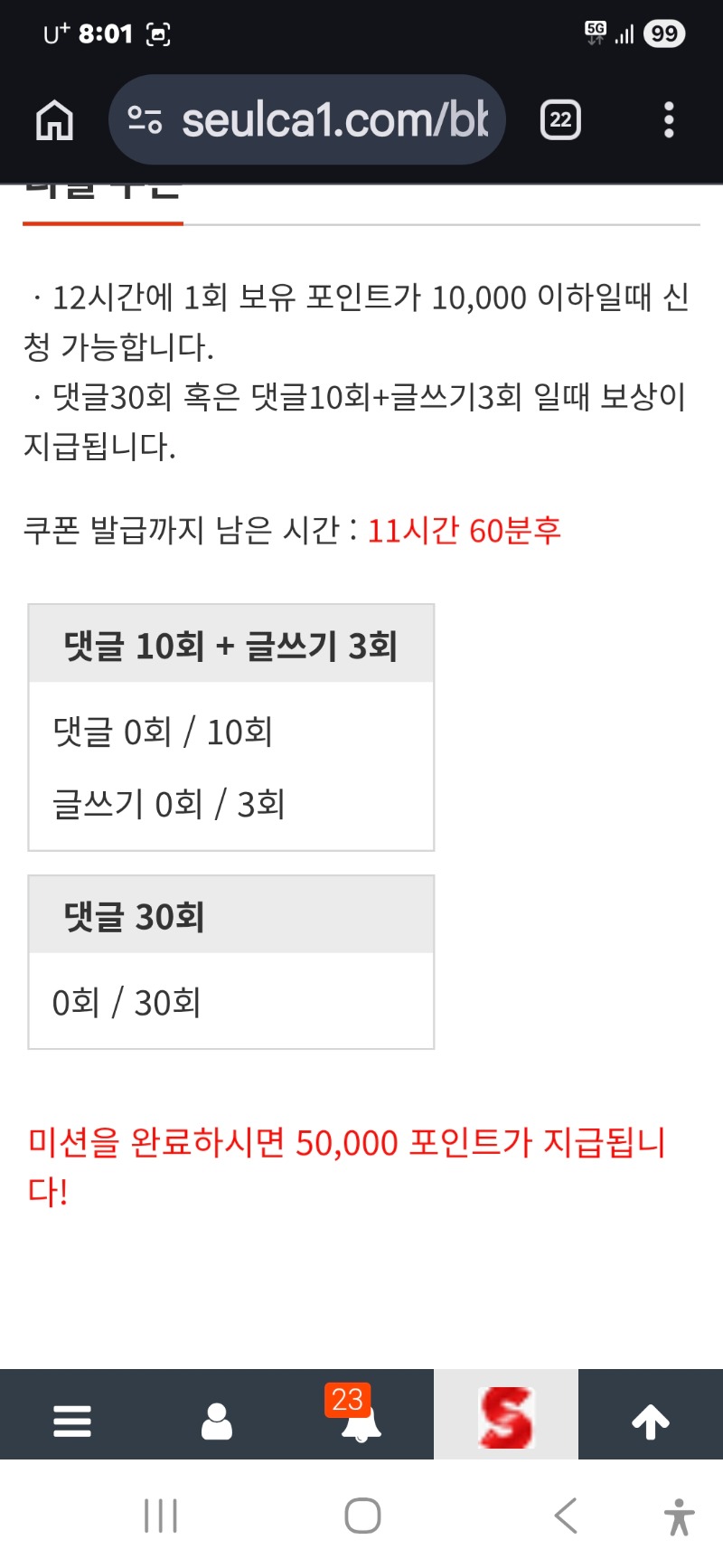This screenshot has height=1568, width=723.
Task: Open the site hamburger menu
Action: [x=72, y=1421]
